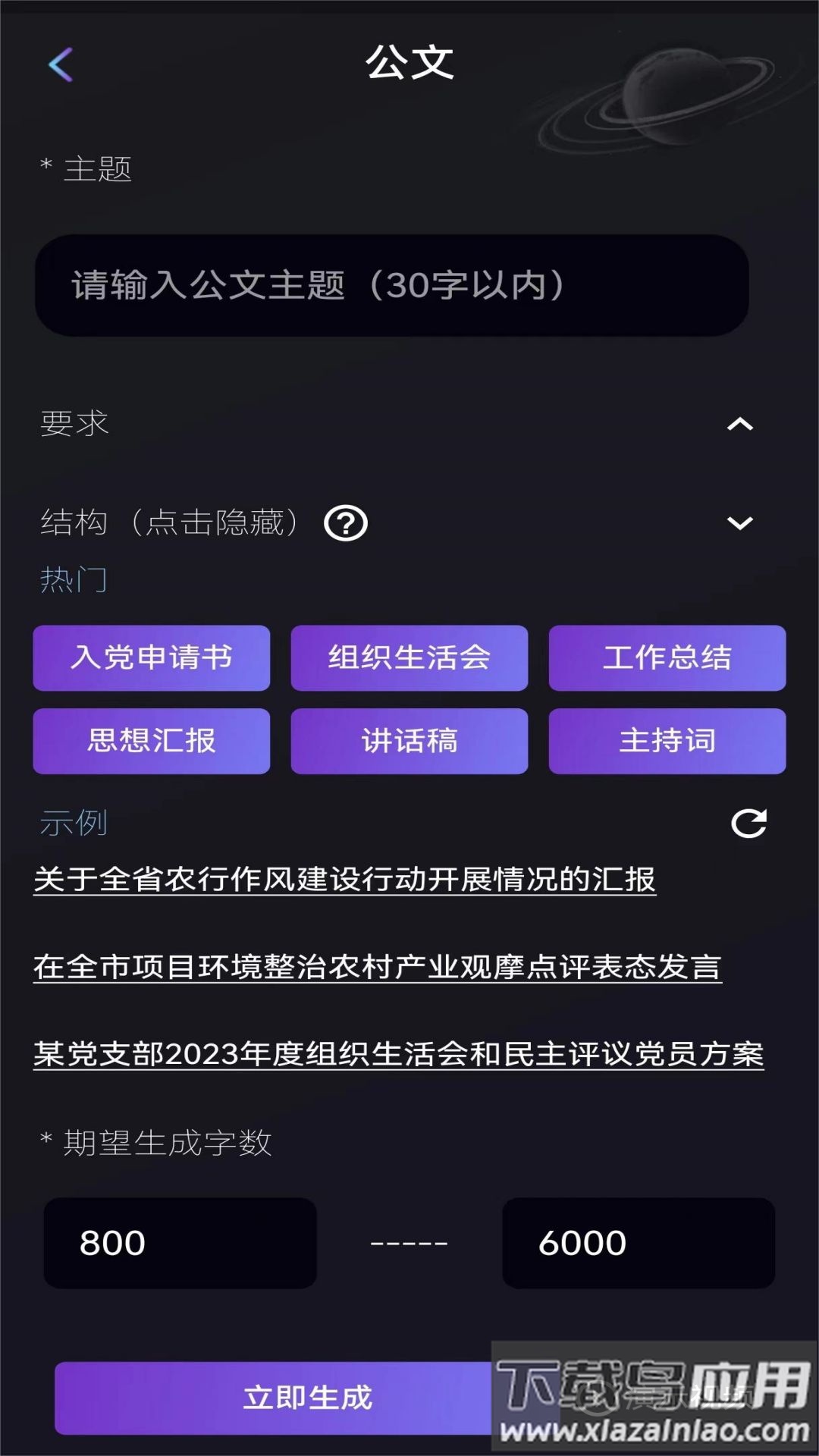Choose the 思想汇报 template

pos(151,741)
